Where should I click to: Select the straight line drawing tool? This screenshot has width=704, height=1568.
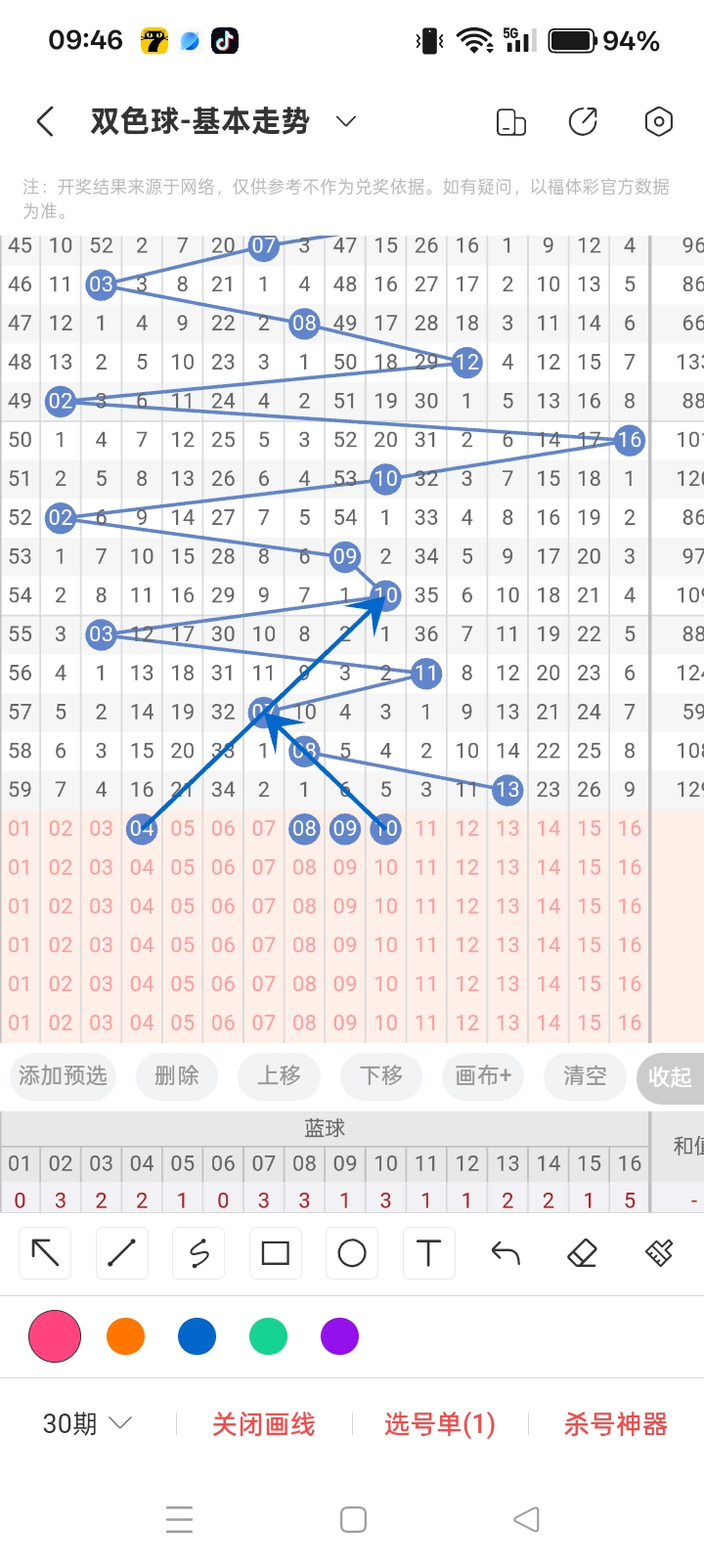[121, 1252]
